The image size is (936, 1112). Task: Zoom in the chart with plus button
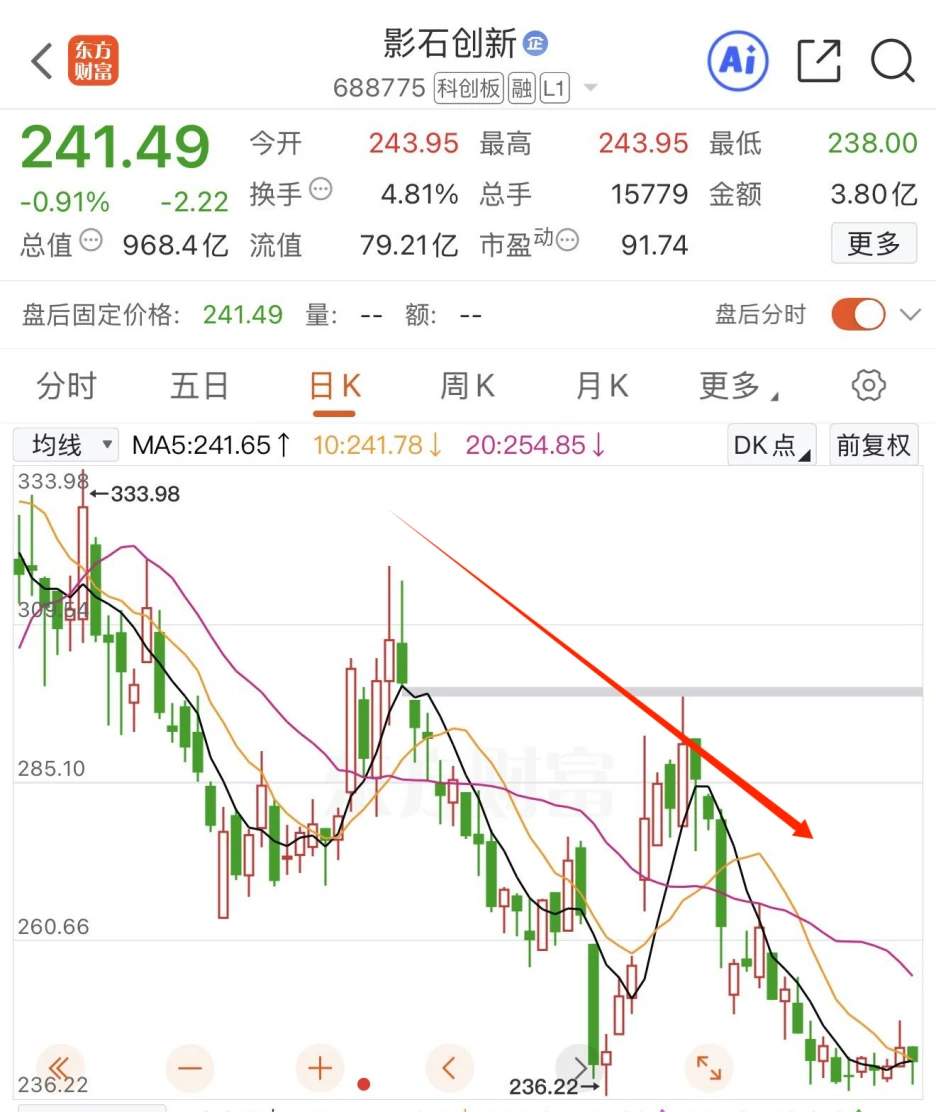[320, 1067]
